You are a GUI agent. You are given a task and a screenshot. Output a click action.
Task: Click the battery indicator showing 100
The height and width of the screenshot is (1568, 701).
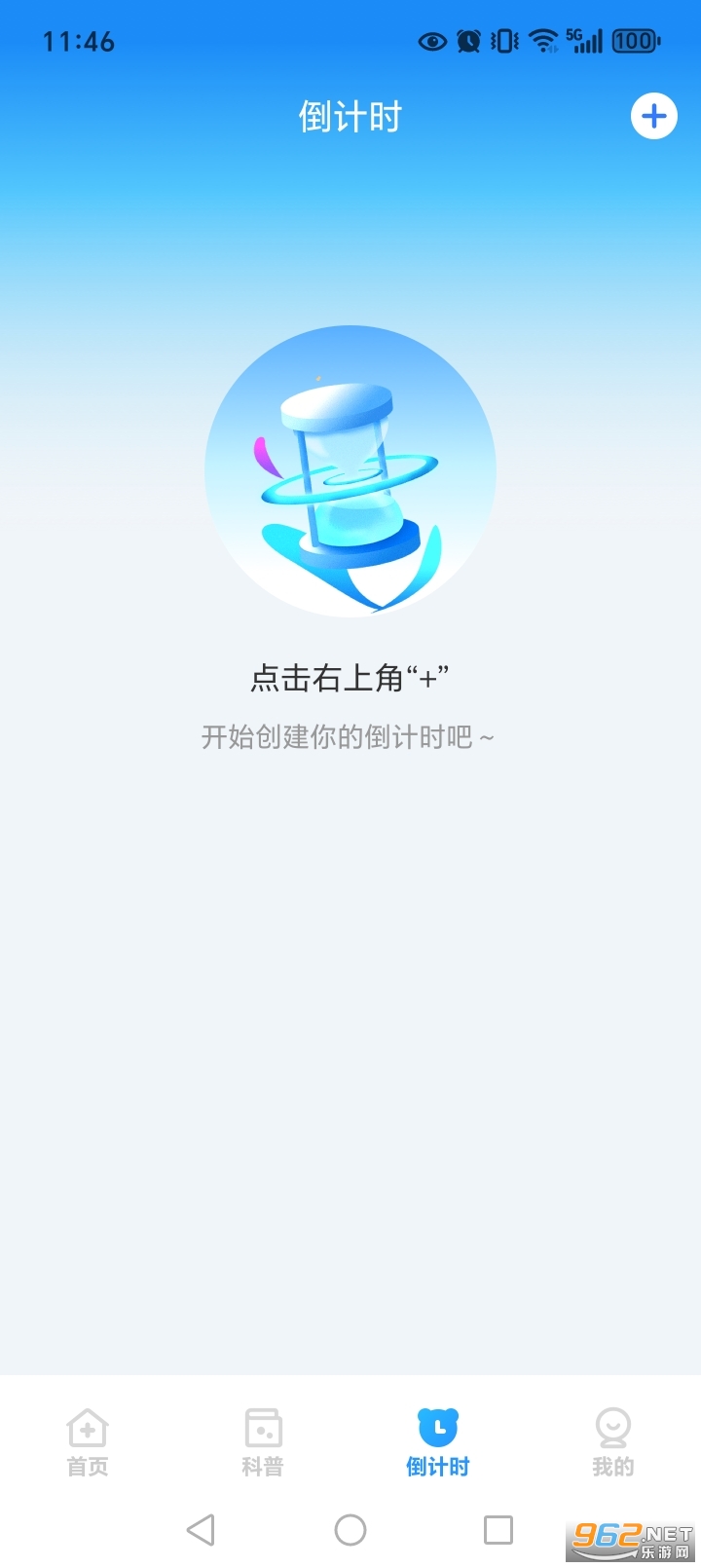click(x=632, y=40)
